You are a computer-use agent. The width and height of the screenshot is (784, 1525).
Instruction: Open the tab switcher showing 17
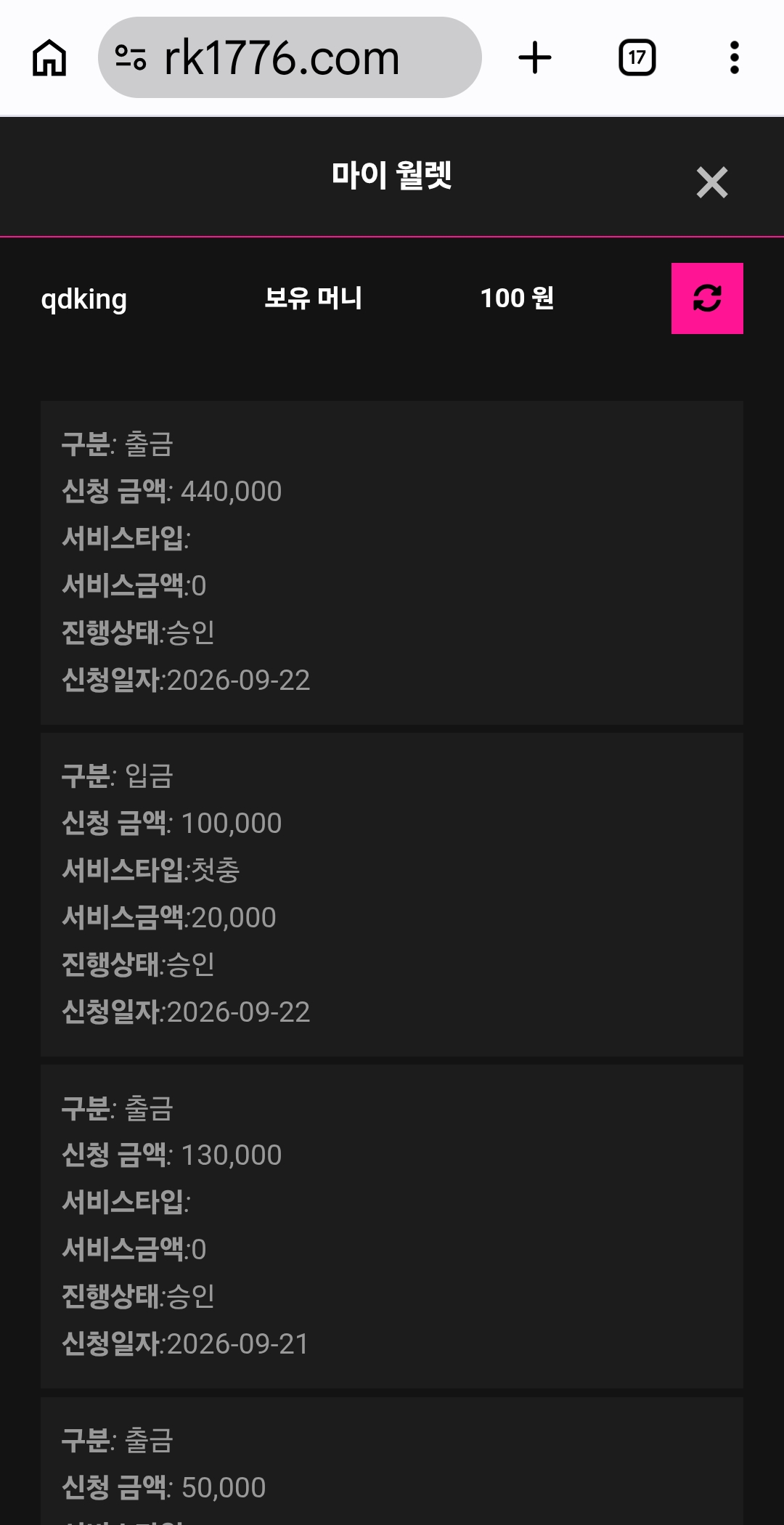pyautogui.click(x=637, y=57)
